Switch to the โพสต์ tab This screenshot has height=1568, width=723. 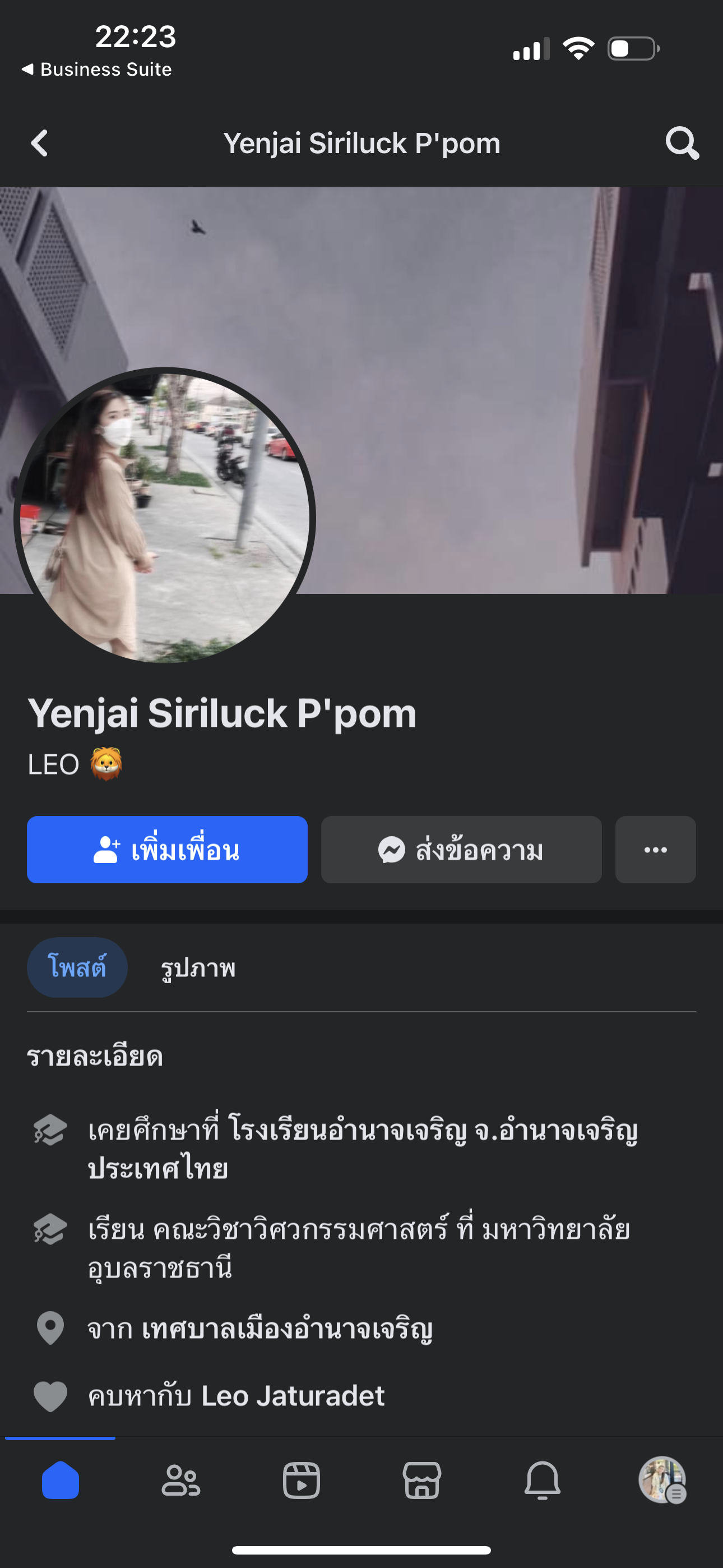[x=77, y=967]
